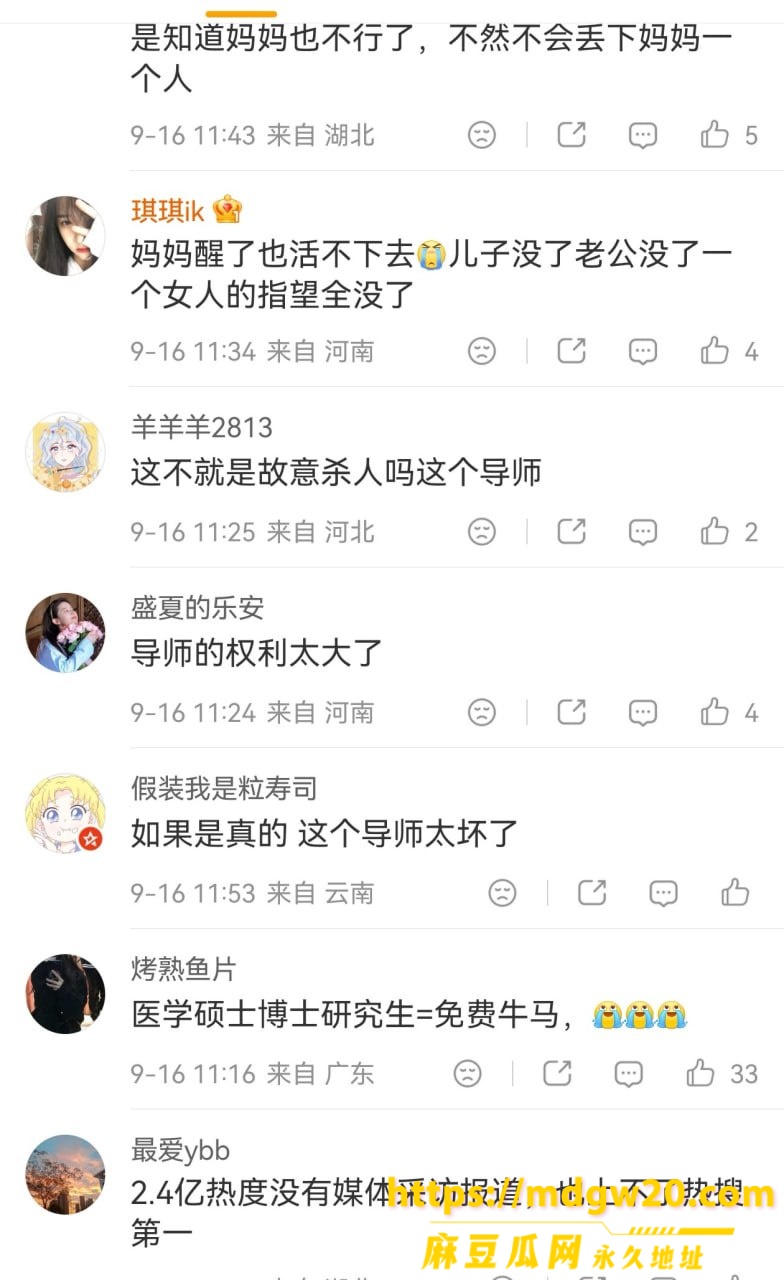This screenshot has height=1280, width=784.
Task: View 盛夏的乐安's profile via username
Action: pyautogui.click(x=198, y=607)
